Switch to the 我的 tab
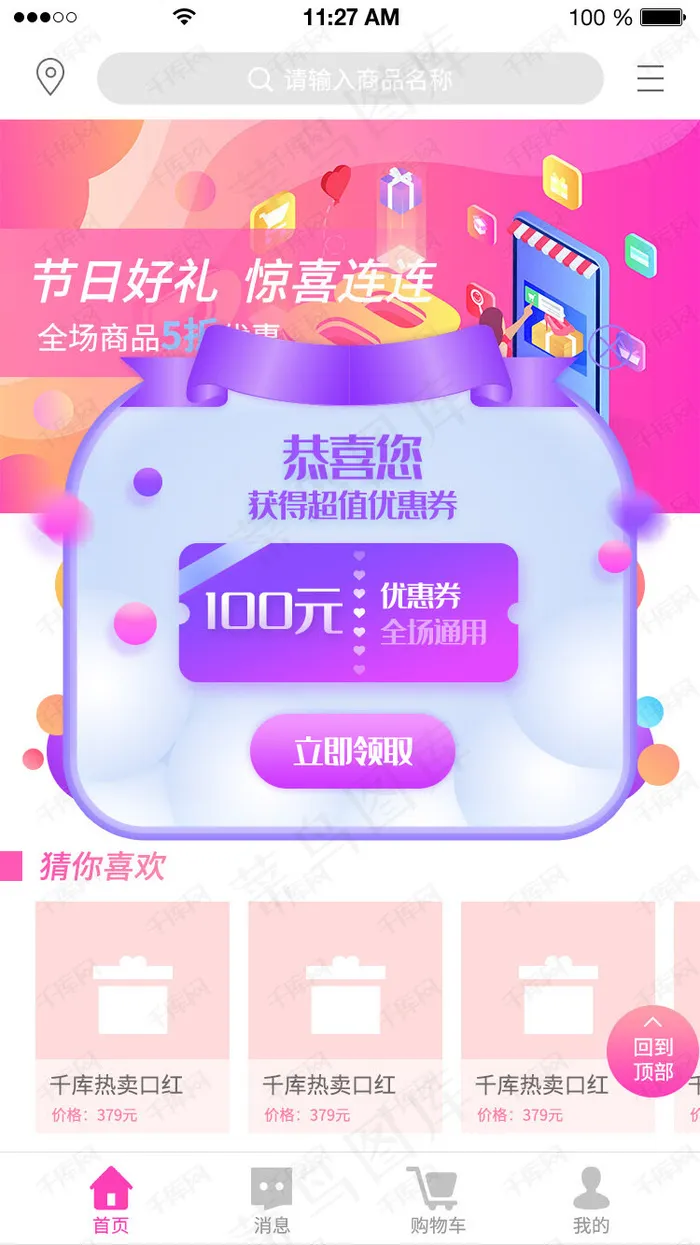Screen dimensions: 700x1245 click(591, 1199)
